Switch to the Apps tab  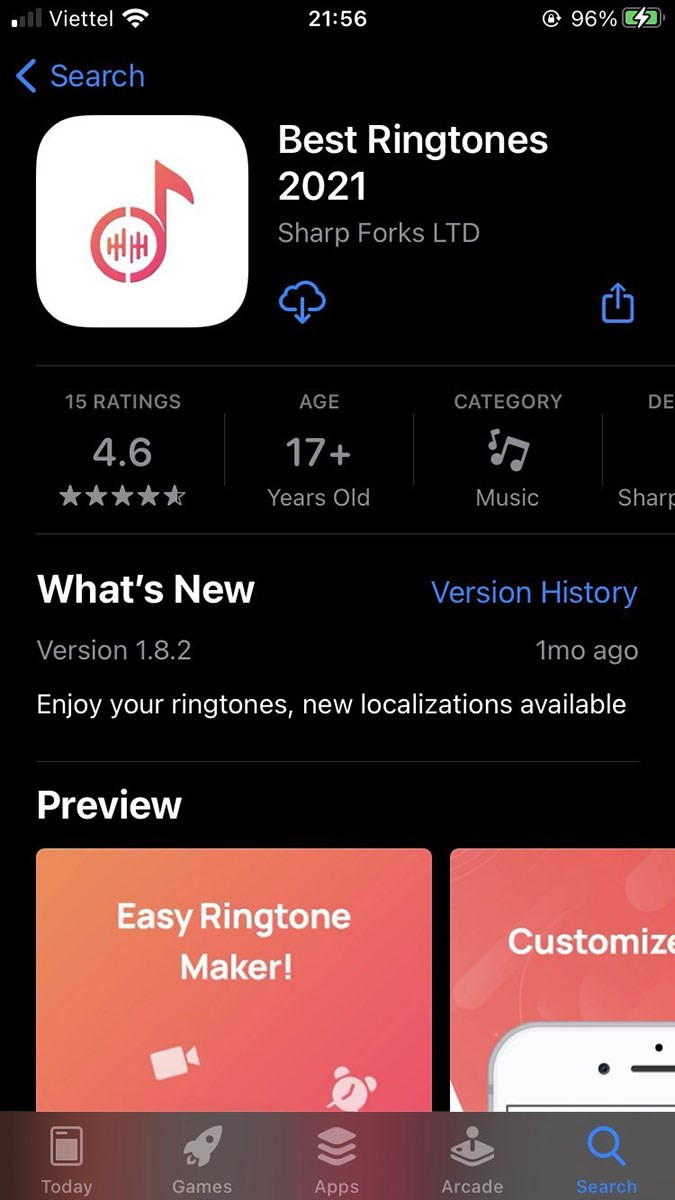click(337, 1158)
